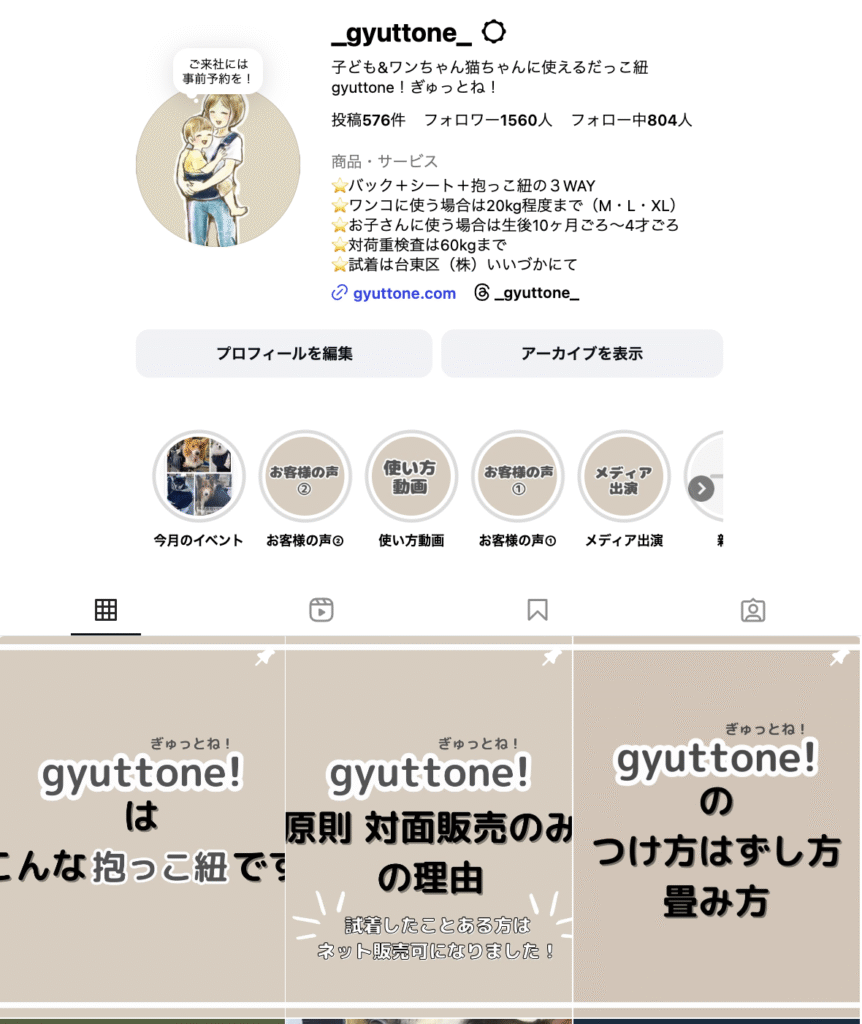Switch to the Reels tab

(321, 610)
